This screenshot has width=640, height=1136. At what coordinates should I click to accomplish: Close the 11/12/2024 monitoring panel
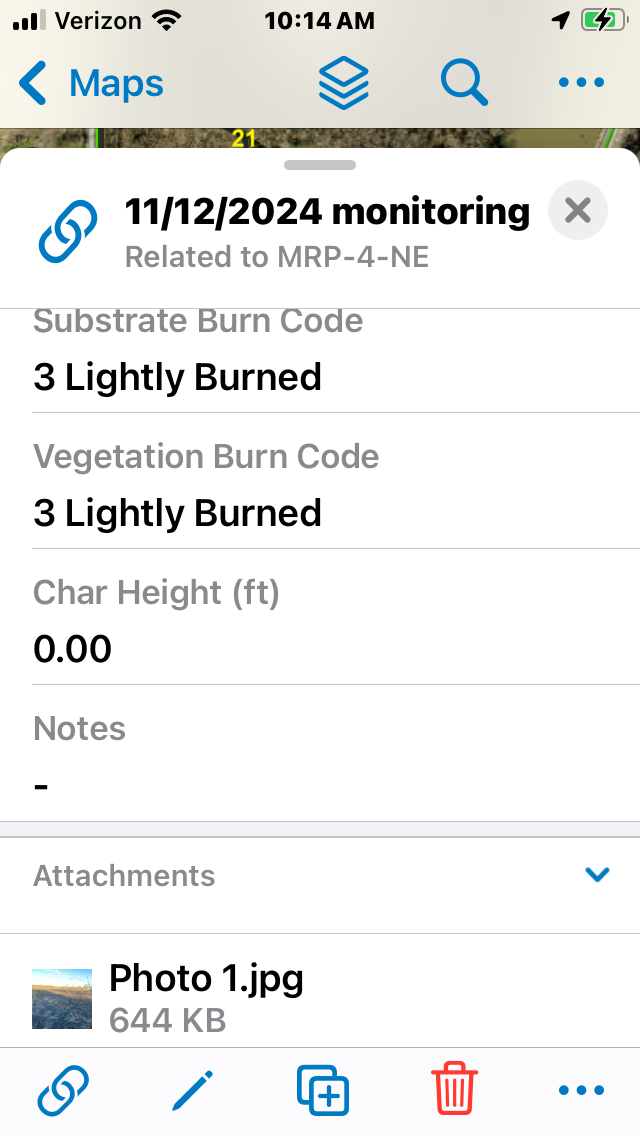578,211
